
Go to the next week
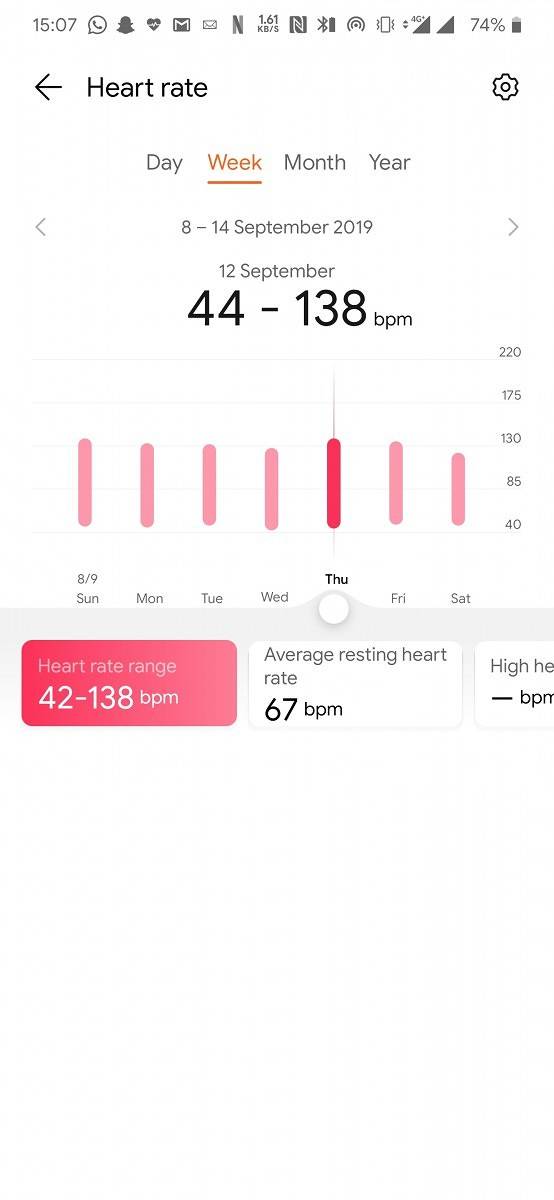(x=513, y=227)
